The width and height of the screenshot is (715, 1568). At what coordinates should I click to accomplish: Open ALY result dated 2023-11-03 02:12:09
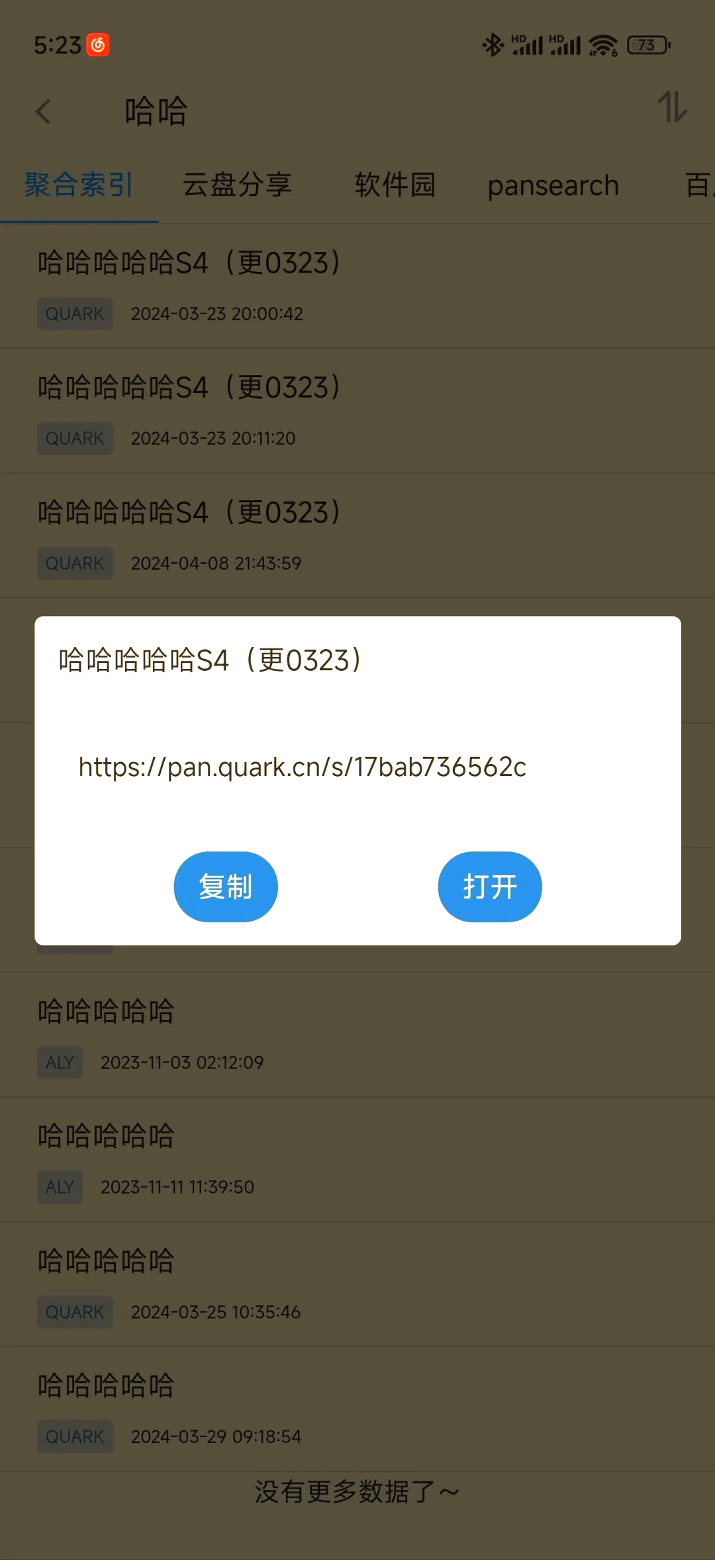tap(358, 1035)
